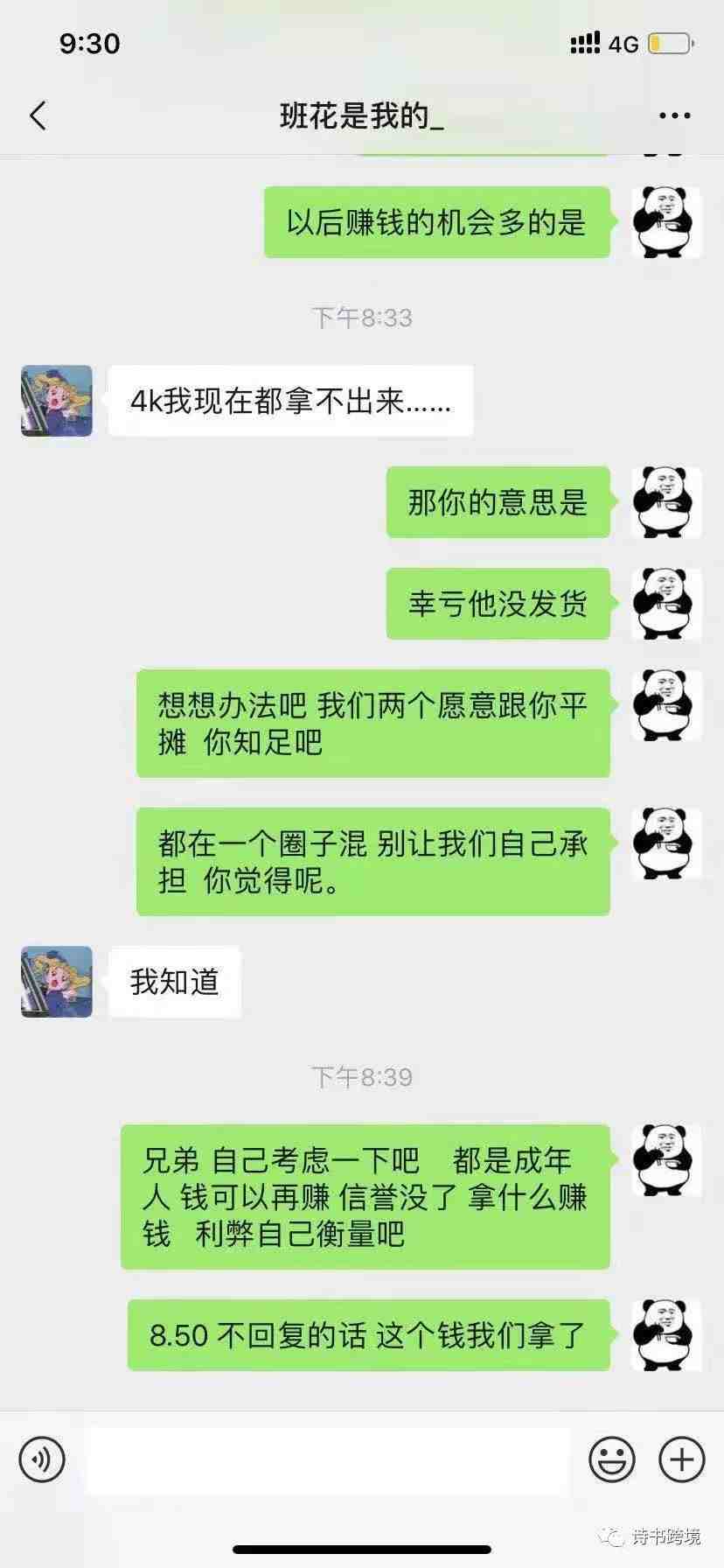Go back from the 班花是我的_ chat

point(38,115)
